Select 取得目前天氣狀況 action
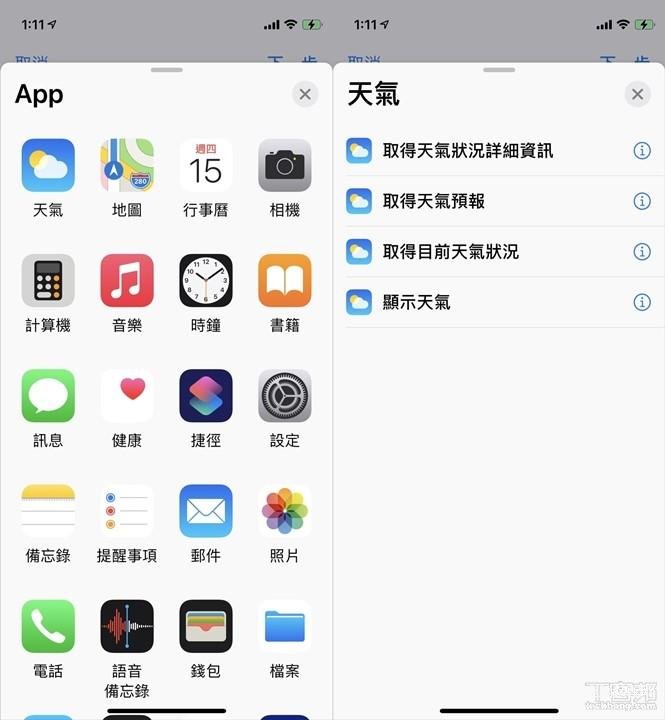 [451, 252]
